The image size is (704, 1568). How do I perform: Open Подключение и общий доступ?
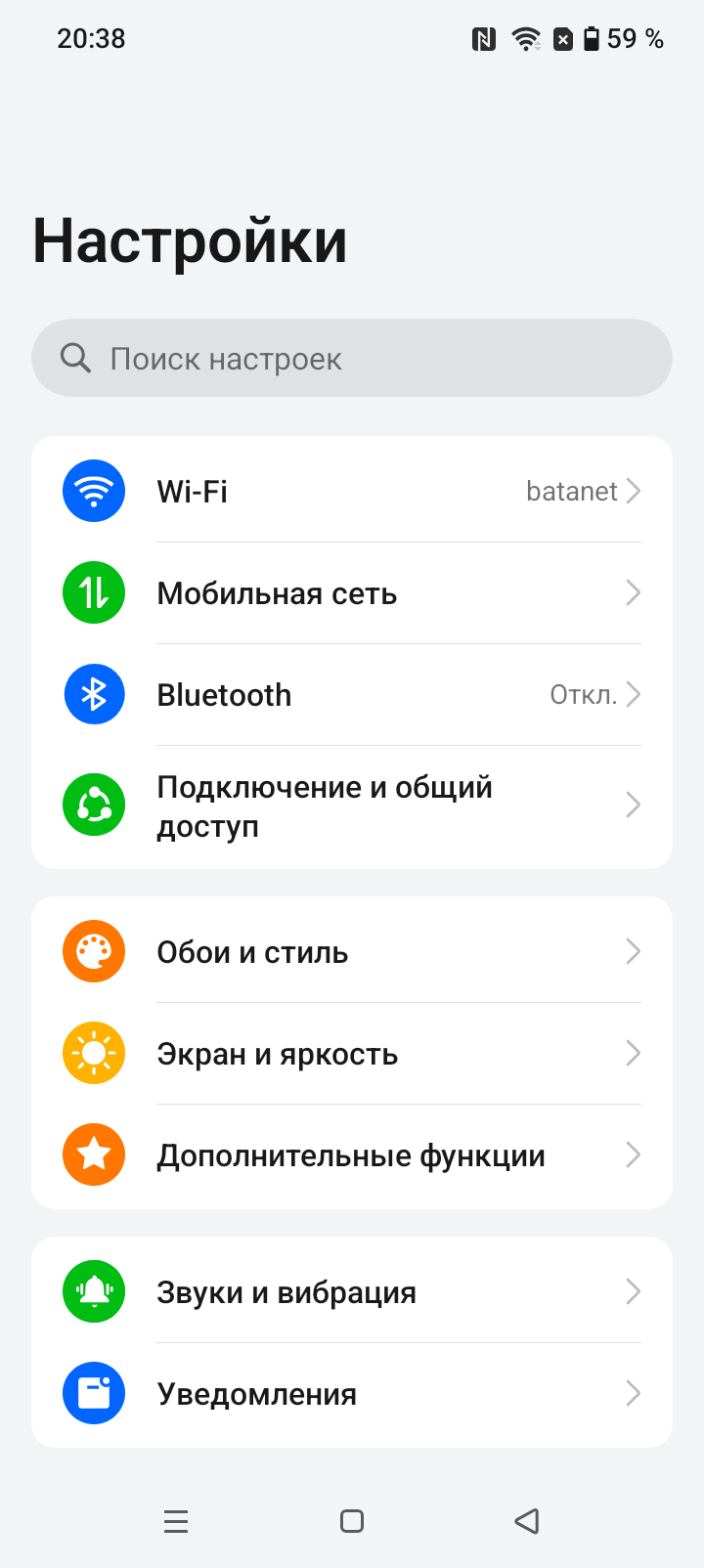(351, 806)
